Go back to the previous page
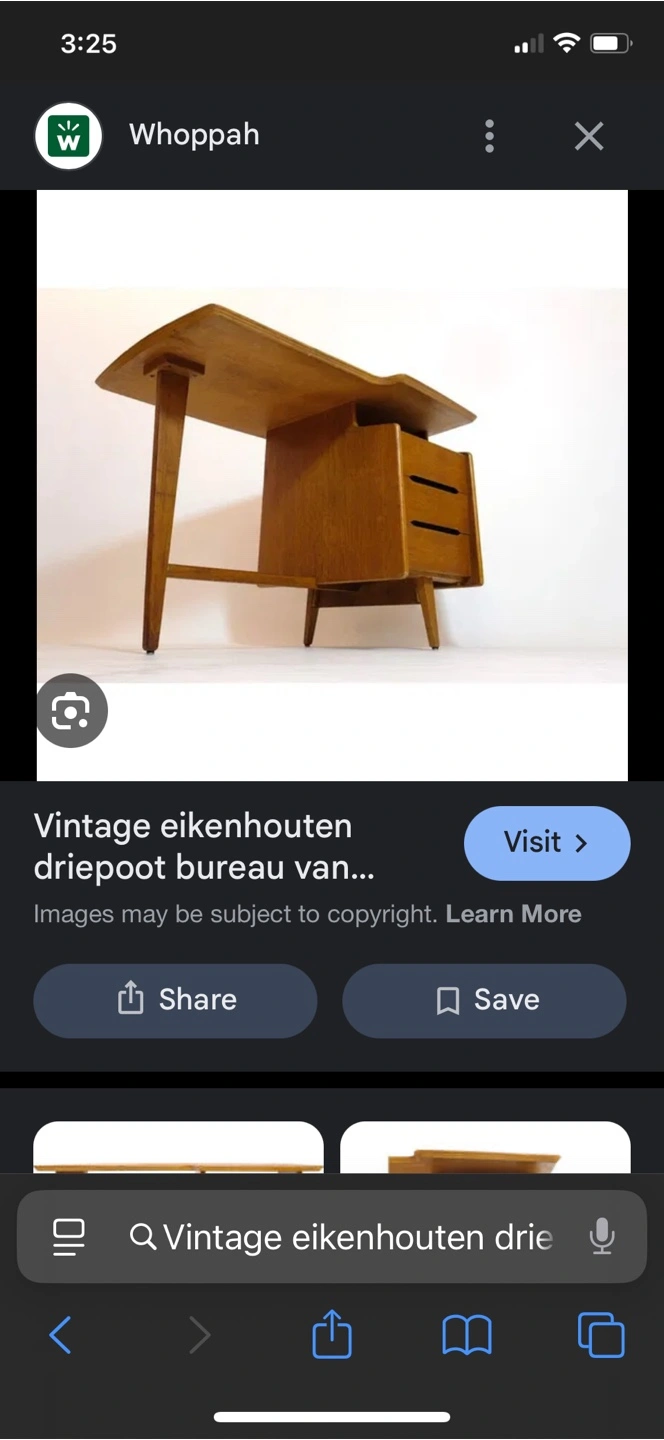This screenshot has width=664, height=1440. point(61,1335)
